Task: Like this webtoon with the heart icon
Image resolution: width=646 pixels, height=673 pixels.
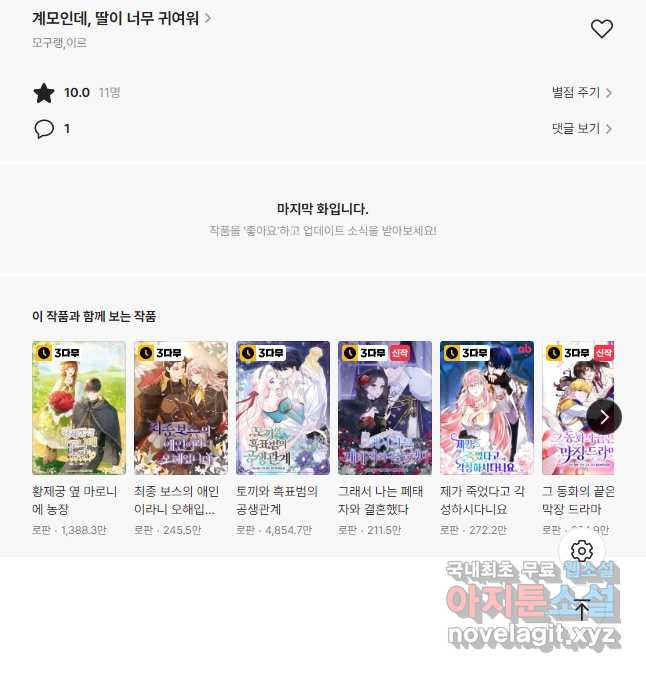Action: point(601,29)
